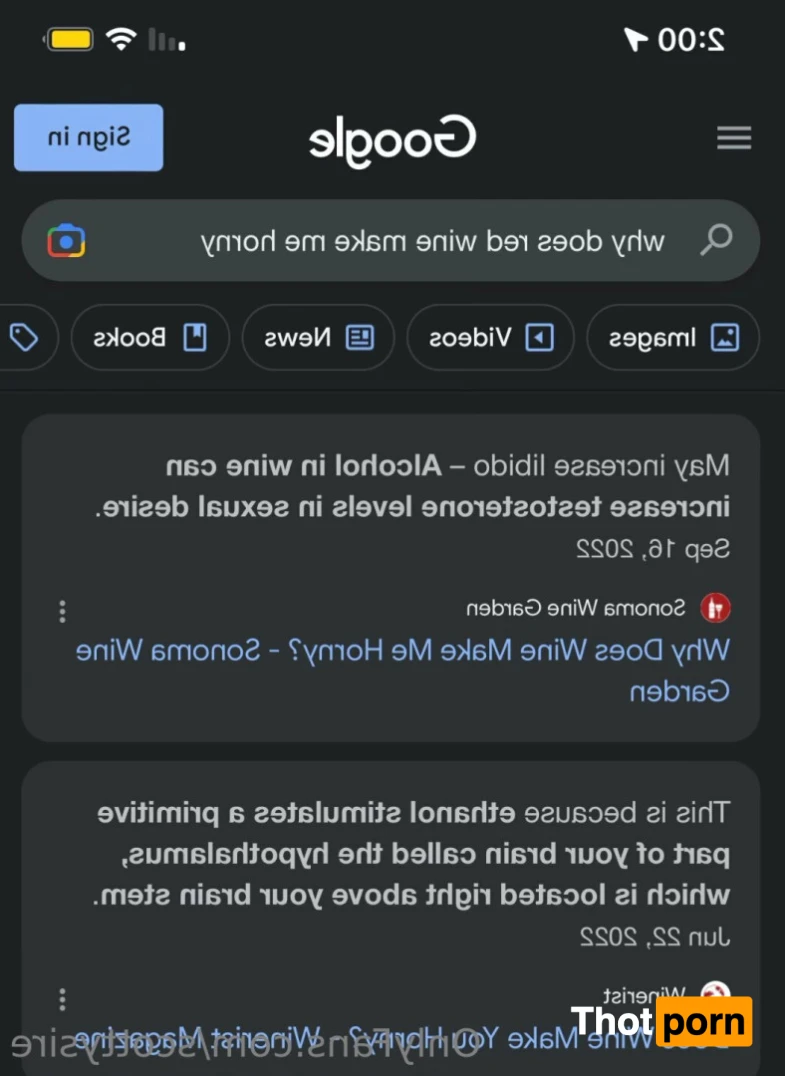Viewport: 785px width, 1076px height.
Task: Open more options for Sonoma Wine Garden result
Action: 63,611
